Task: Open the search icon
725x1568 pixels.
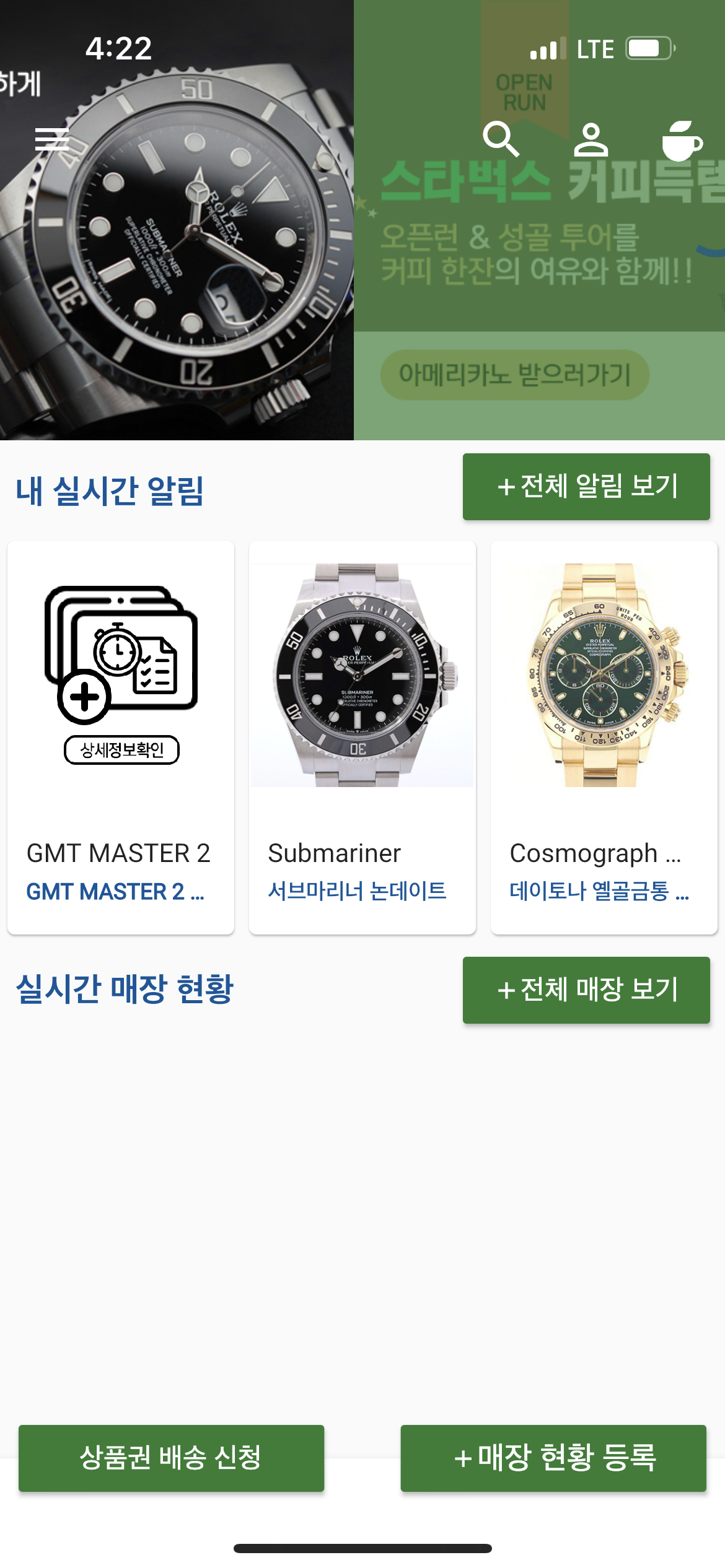Action: click(501, 139)
